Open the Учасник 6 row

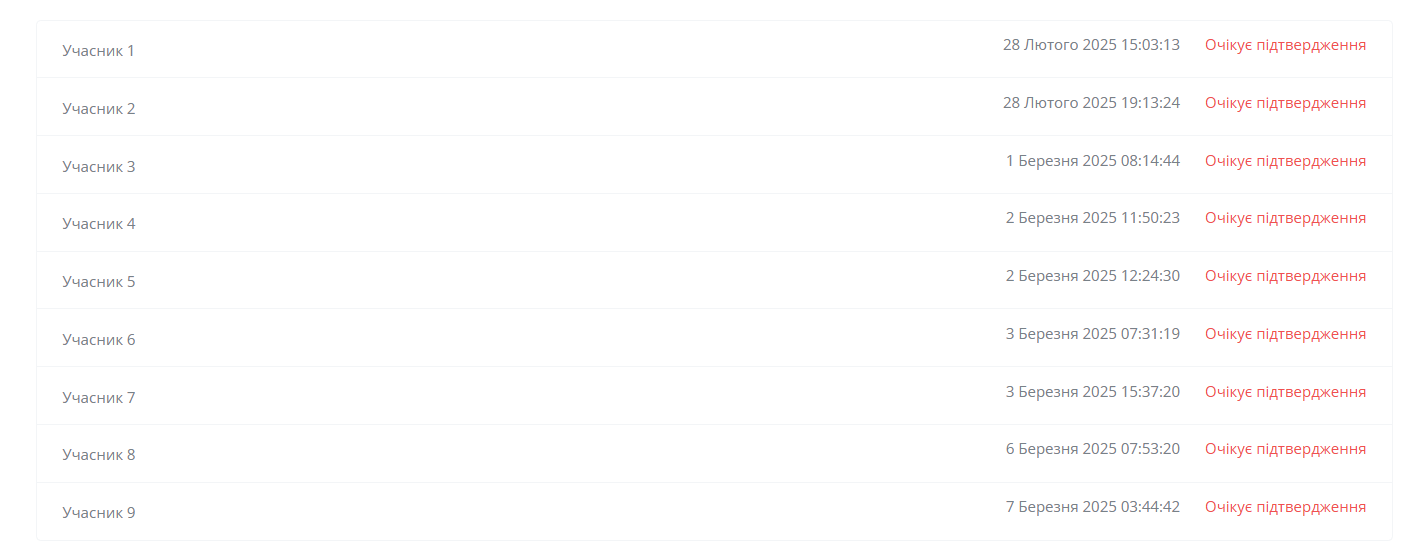(98, 339)
